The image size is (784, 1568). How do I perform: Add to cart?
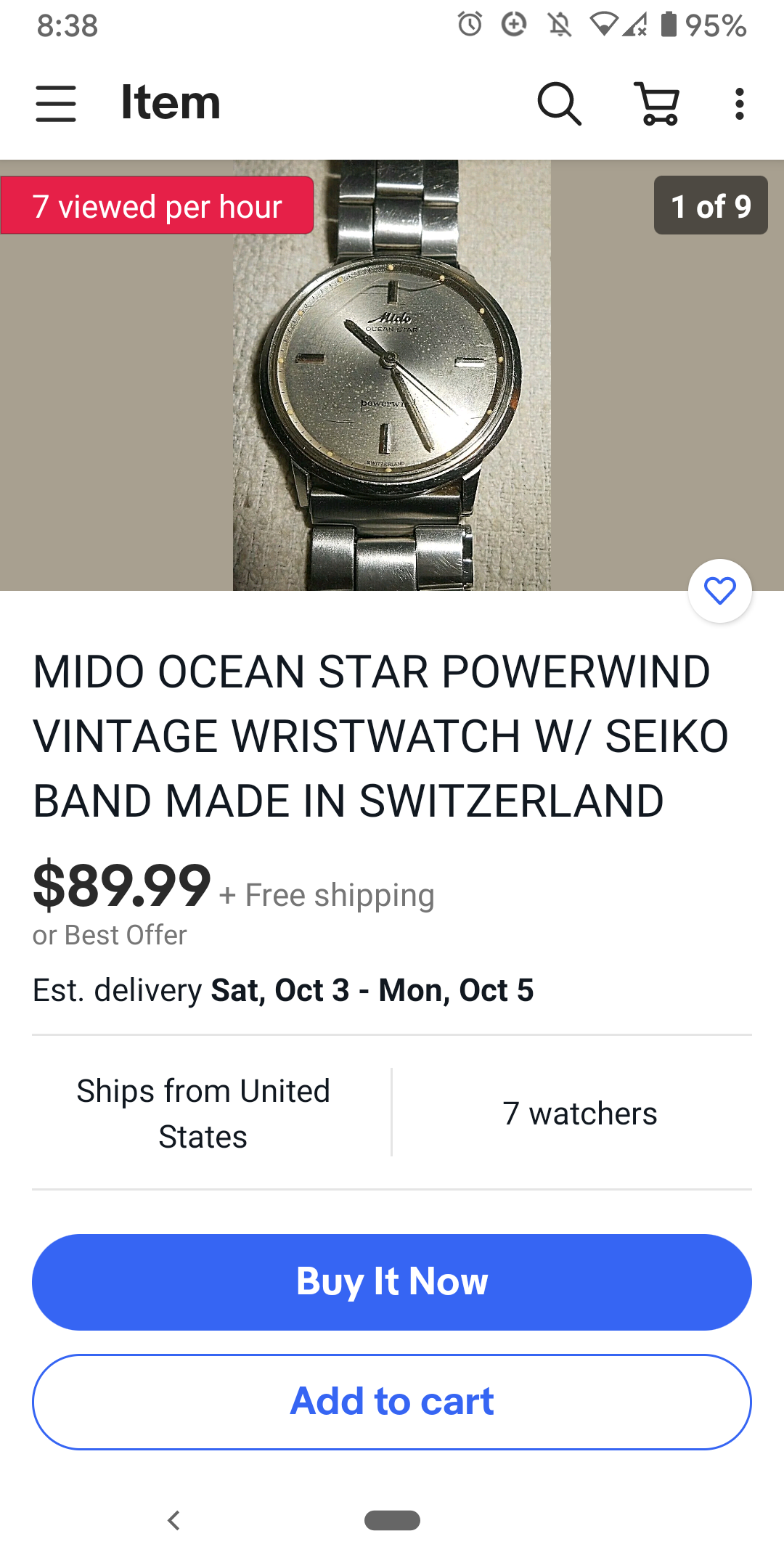[x=392, y=1401]
